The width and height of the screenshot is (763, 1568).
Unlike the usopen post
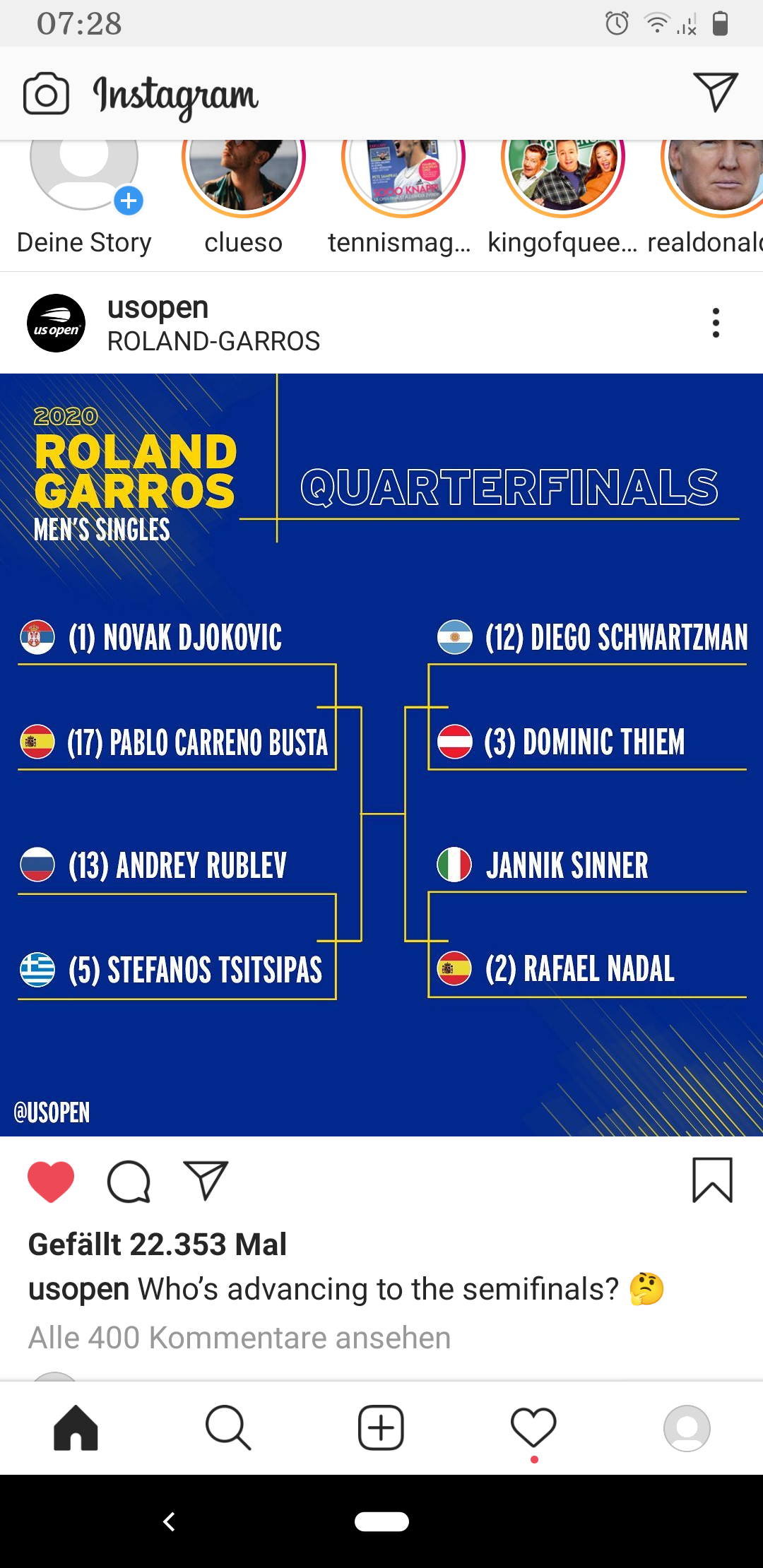(x=51, y=1181)
